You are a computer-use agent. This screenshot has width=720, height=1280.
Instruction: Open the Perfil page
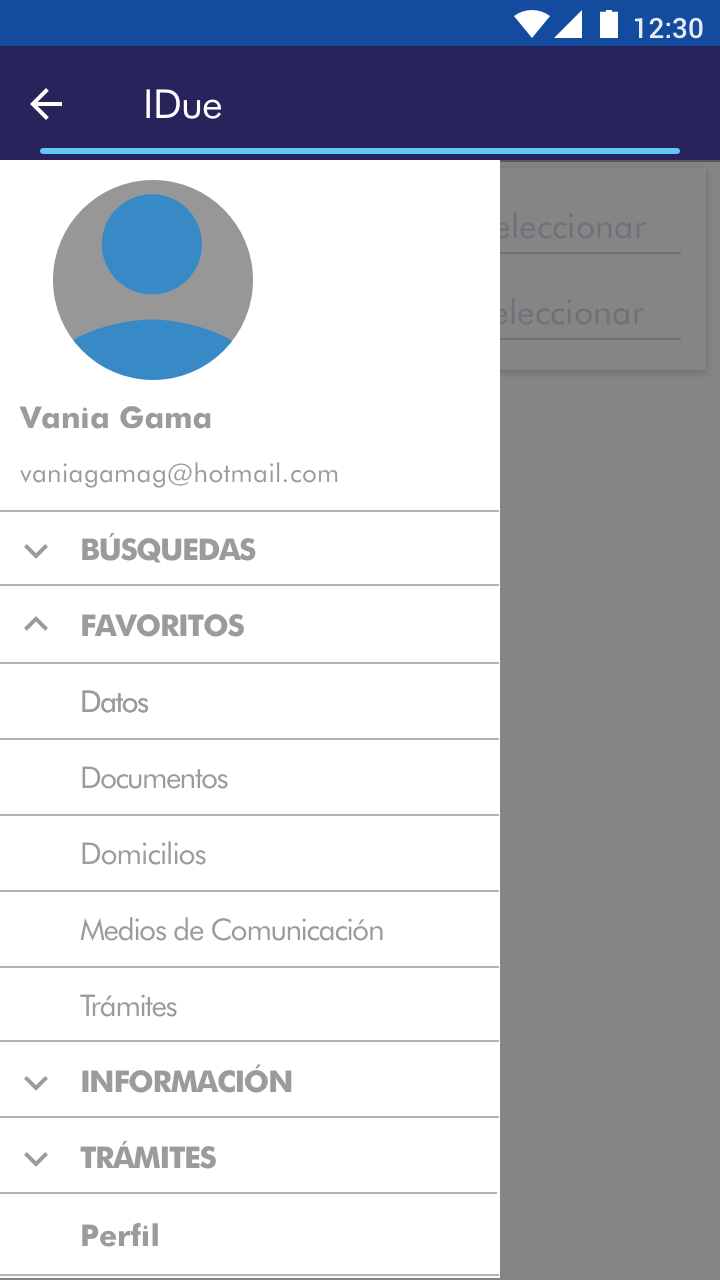[x=120, y=1236]
